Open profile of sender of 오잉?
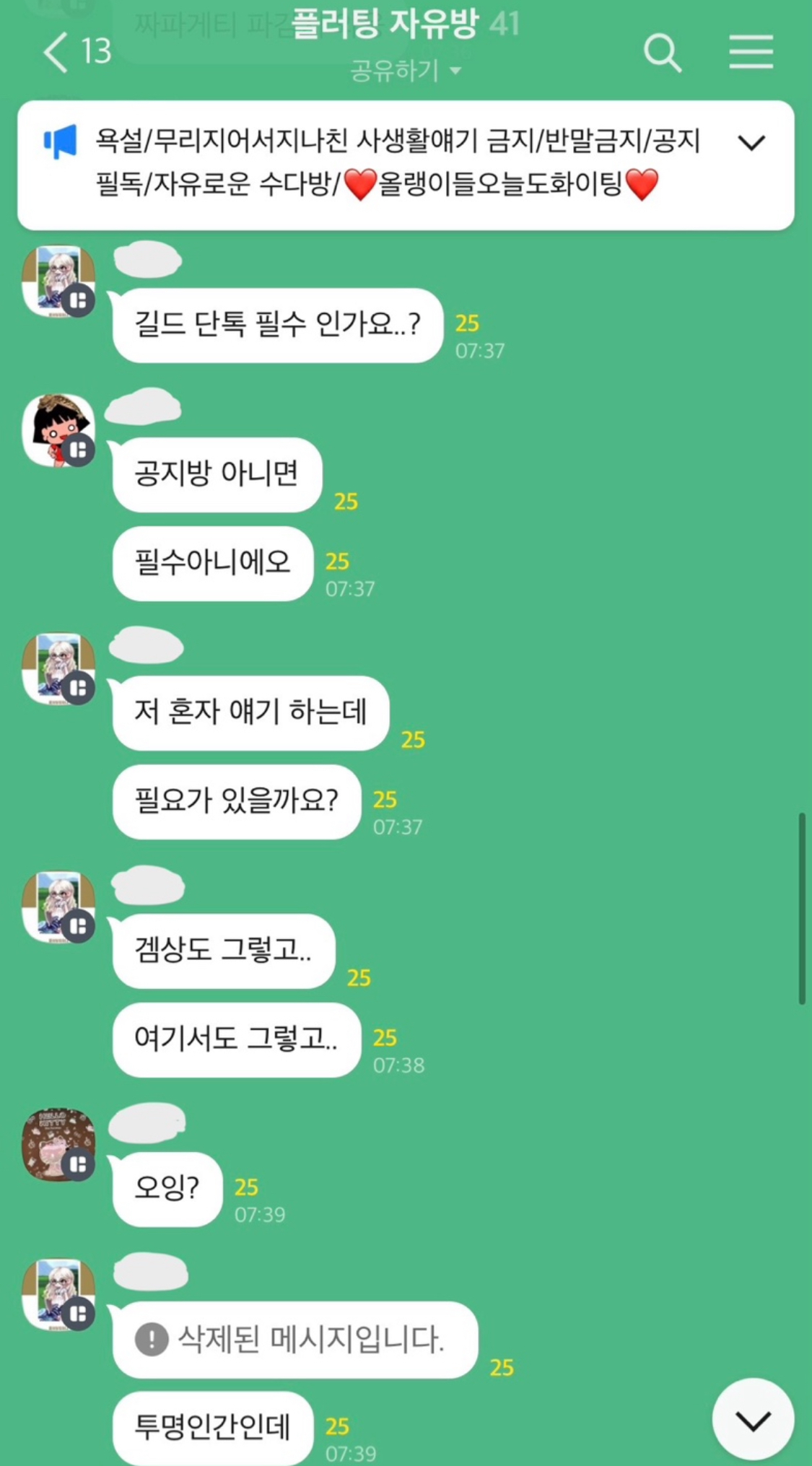Screen dimensions: 812x1466 (x=58, y=1145)
